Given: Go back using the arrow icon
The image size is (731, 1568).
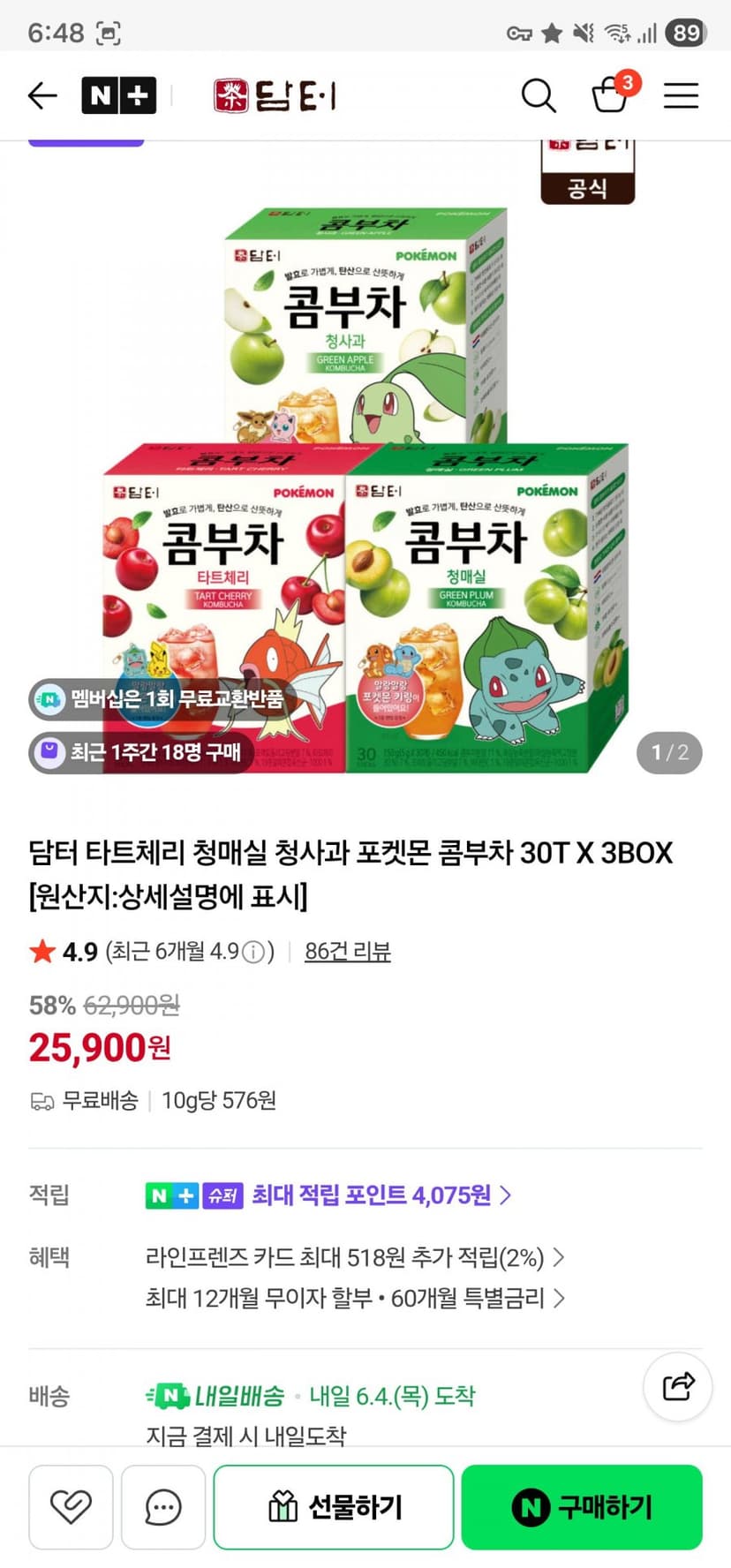Looking at the screenshot, I should click(42, 95).
